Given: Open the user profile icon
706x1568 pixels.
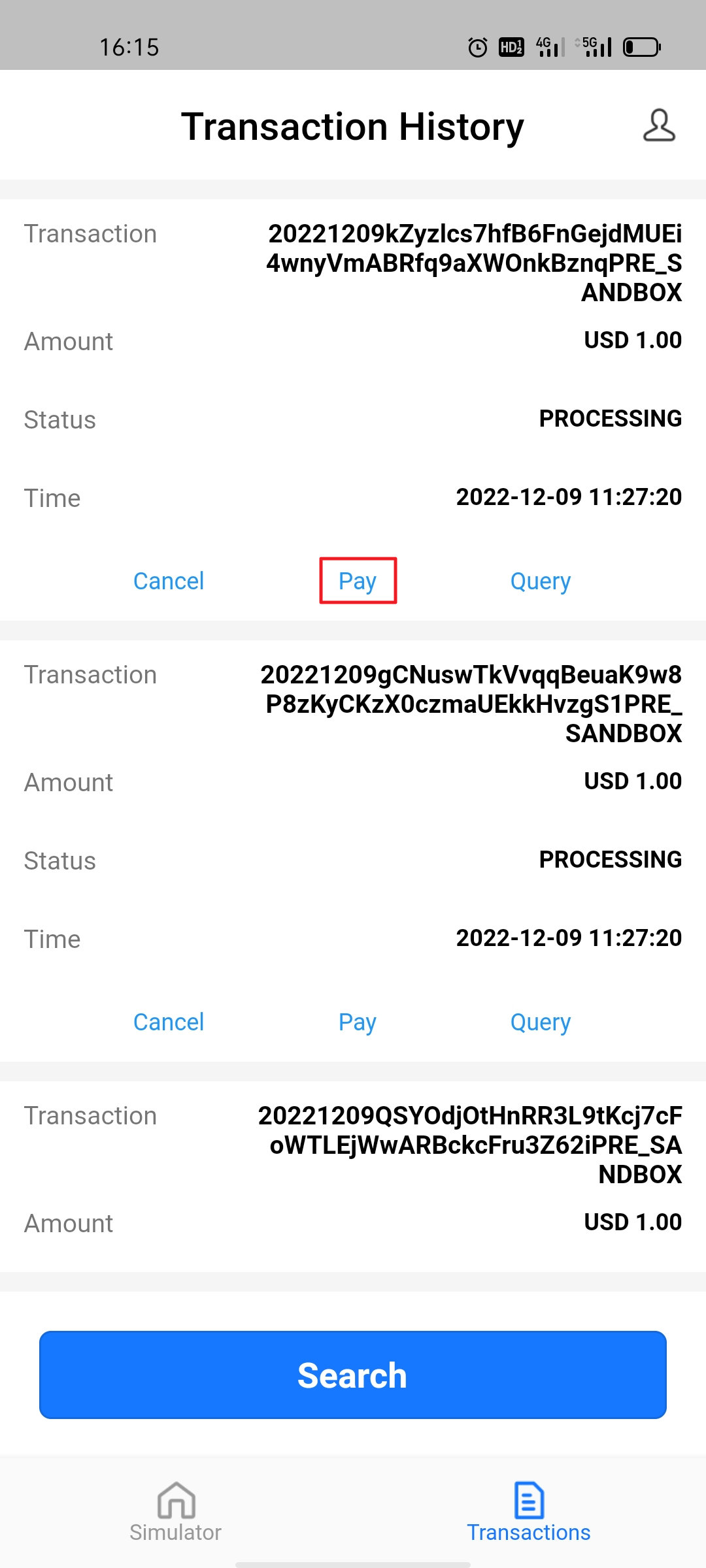Looking at the screenshot, I should click(x=658, y=125).
